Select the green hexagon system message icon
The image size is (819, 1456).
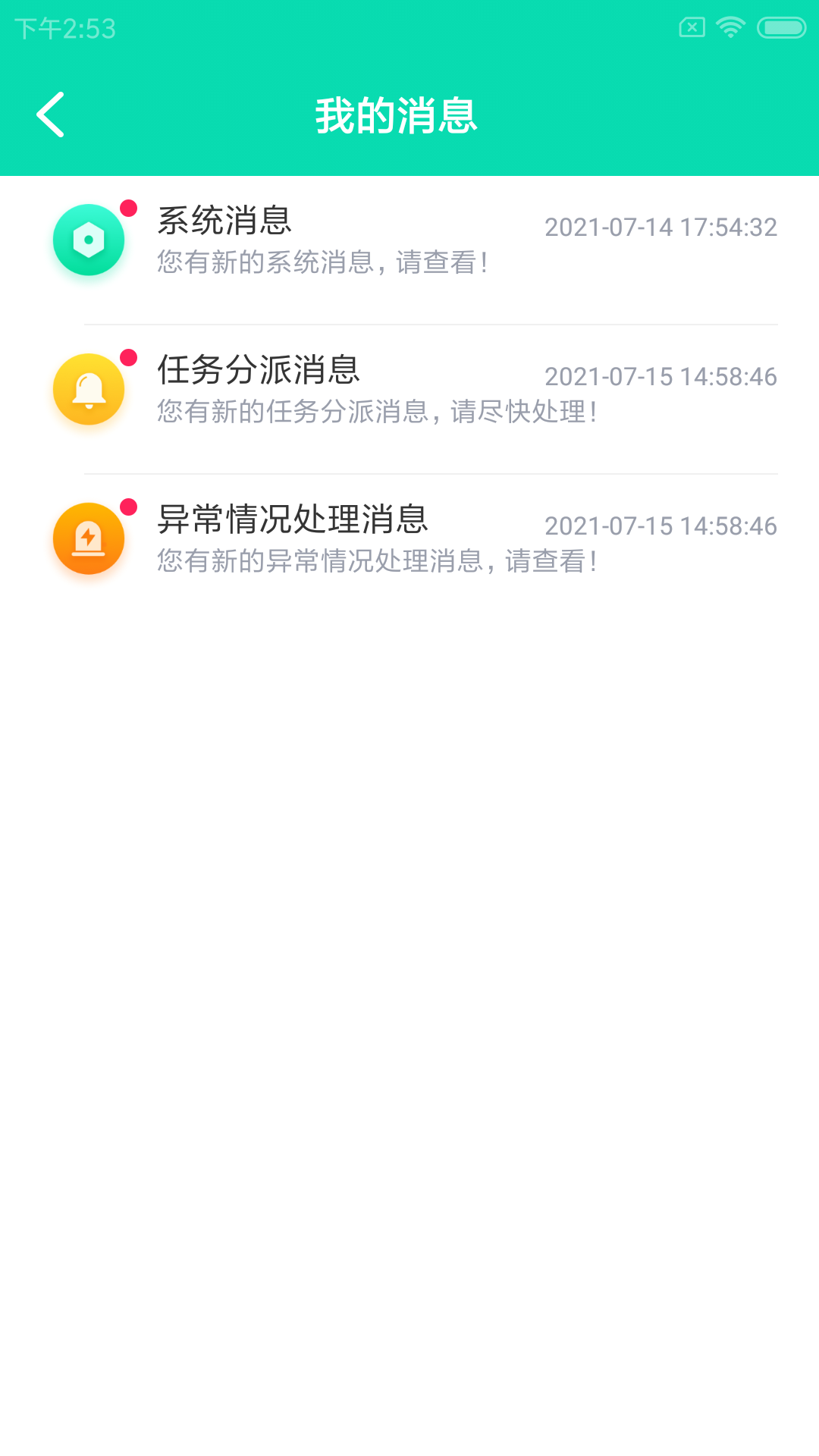89,239
